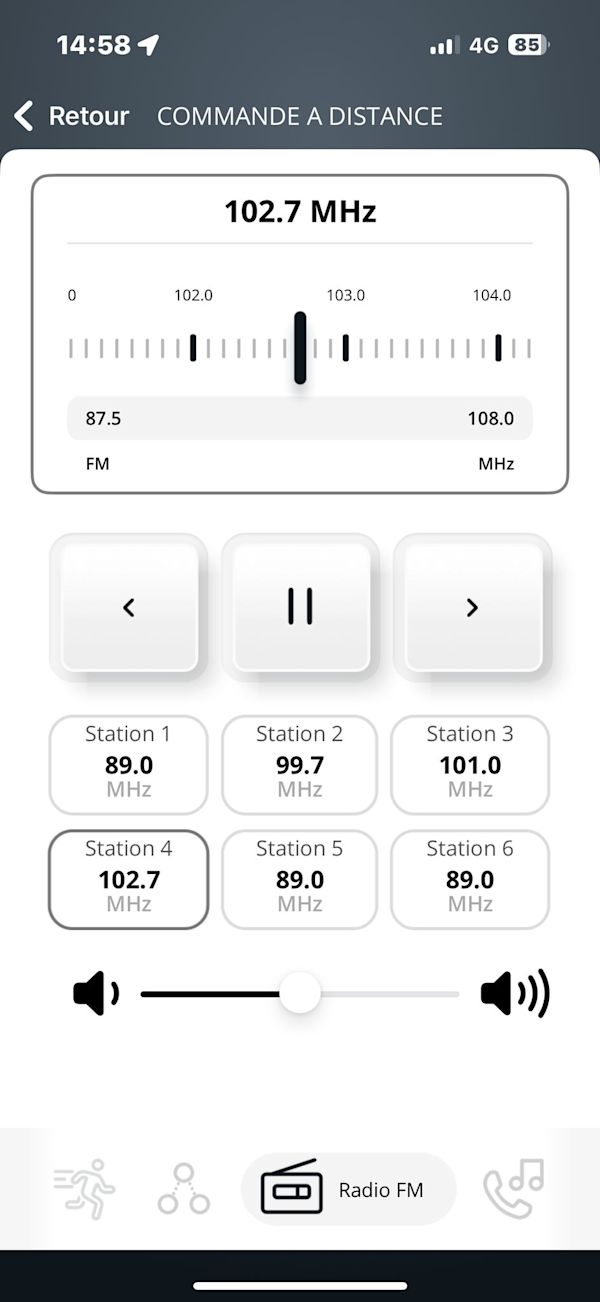
Task: Tap the high volume speaker icon
Action: coord(515,994)
